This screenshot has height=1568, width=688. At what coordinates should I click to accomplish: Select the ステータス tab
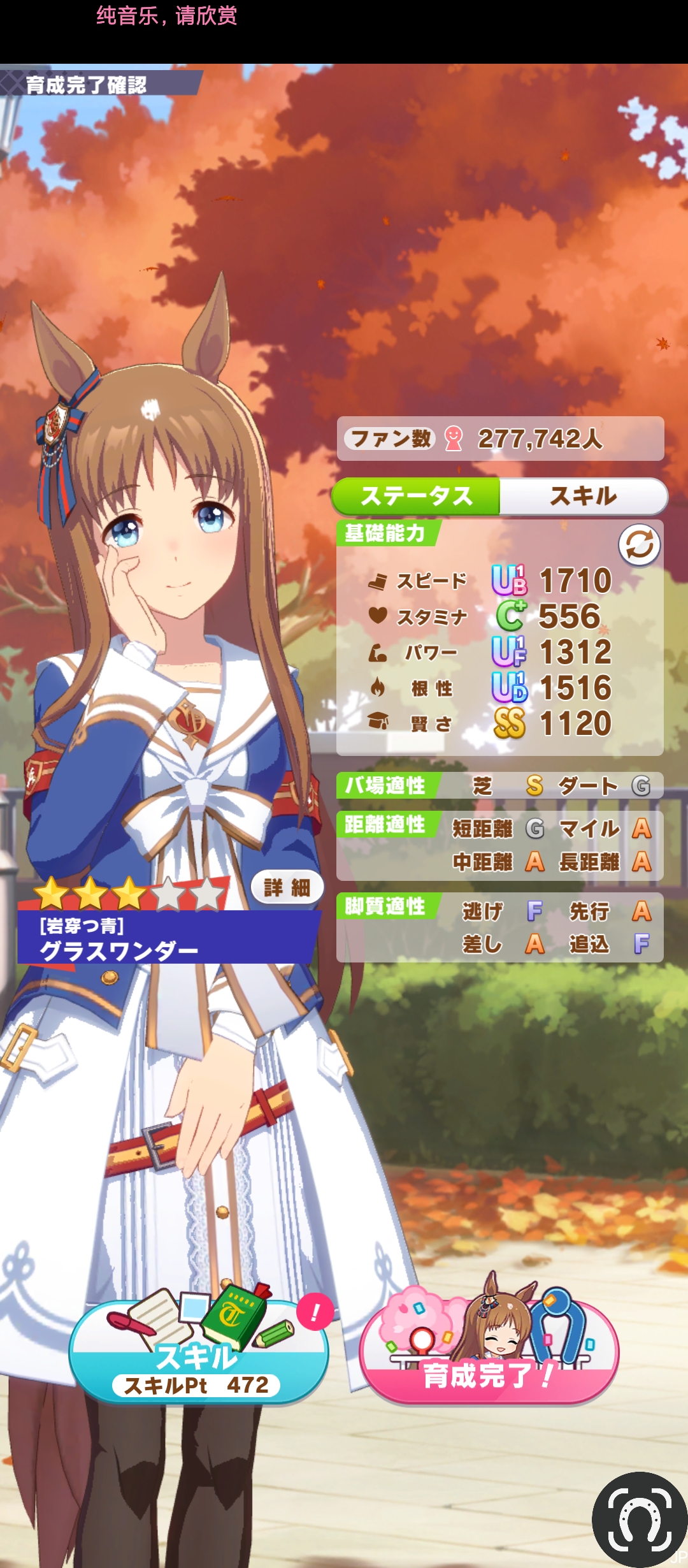[x=417, y=496]
